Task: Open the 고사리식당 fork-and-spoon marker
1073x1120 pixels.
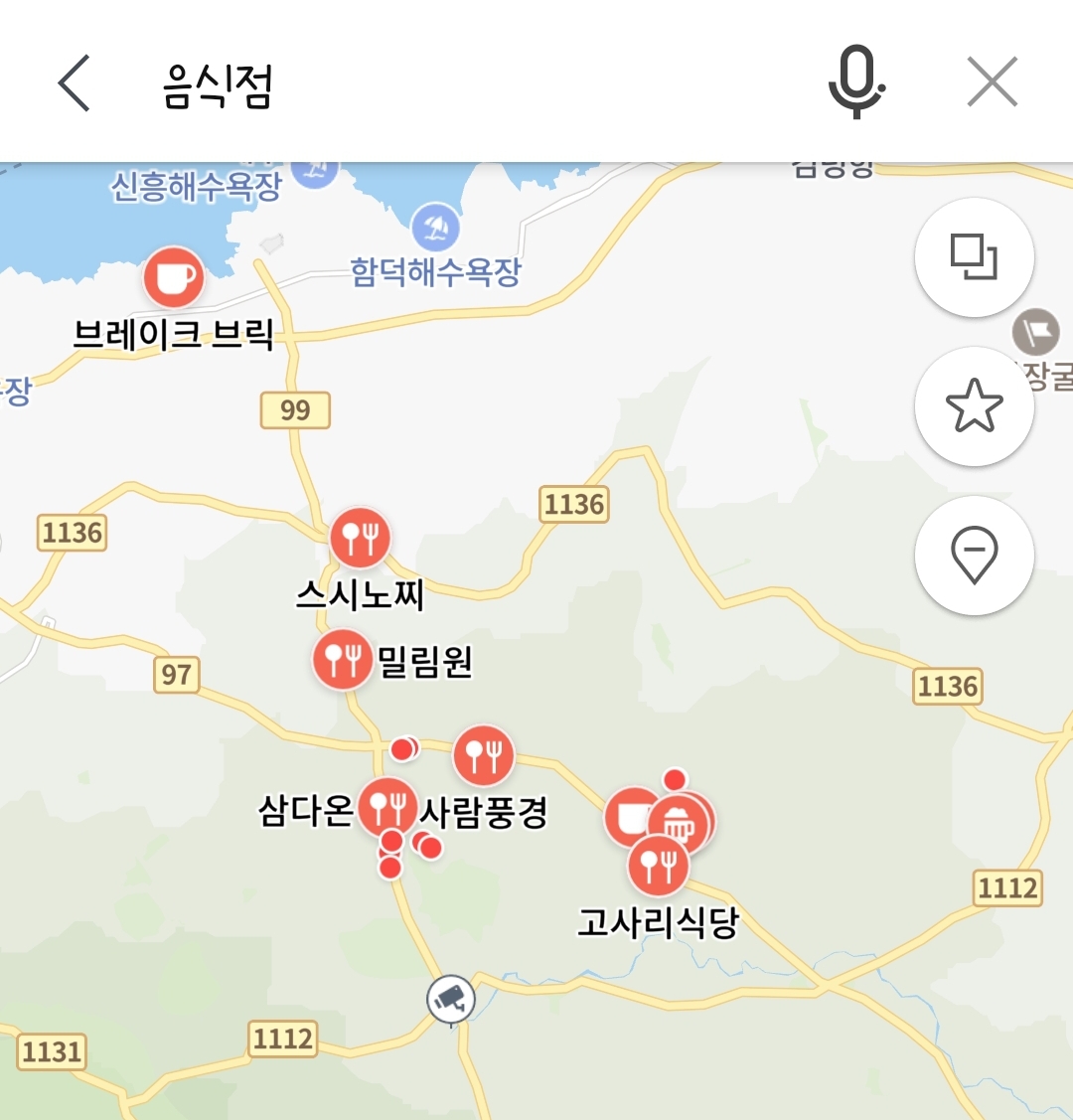Action: point(658,864)
